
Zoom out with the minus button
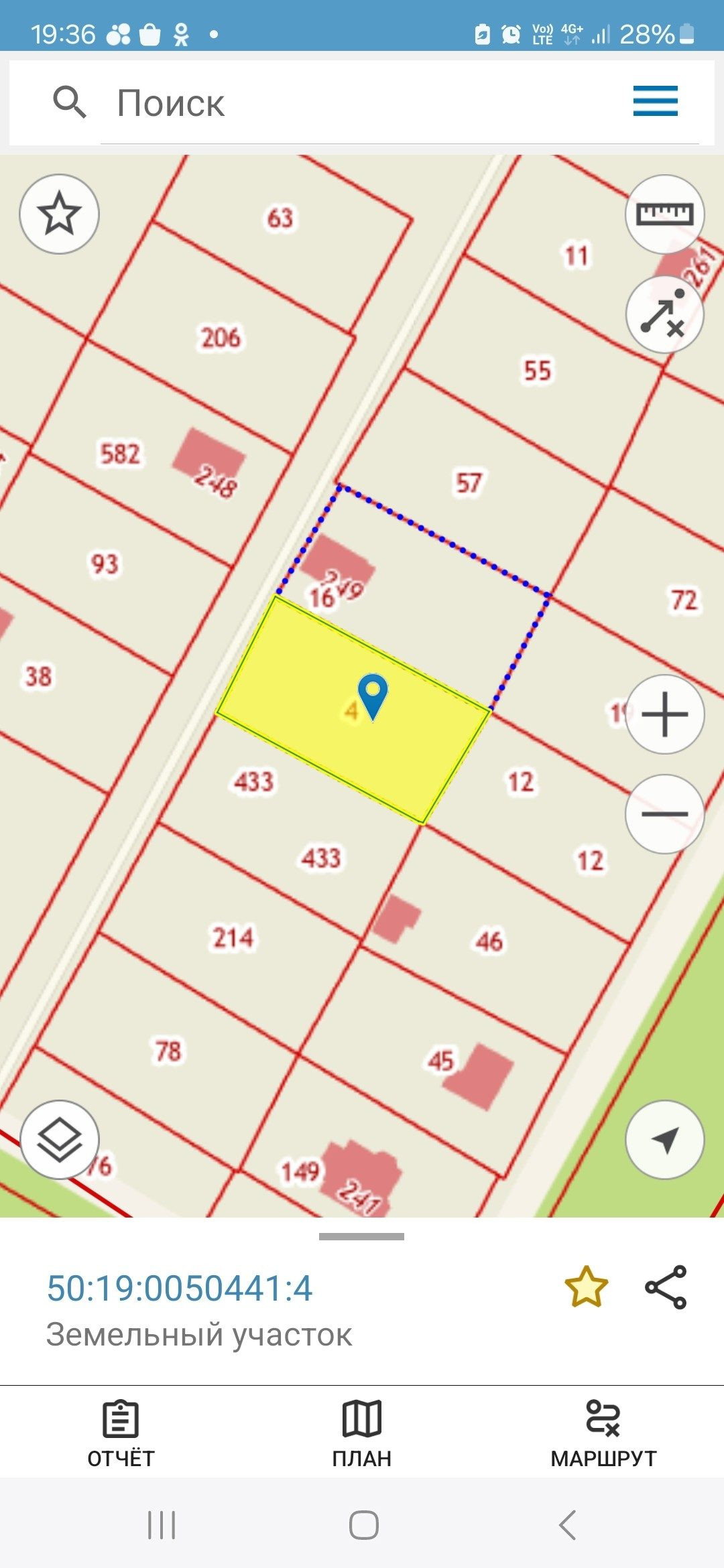tap(664, 814)
